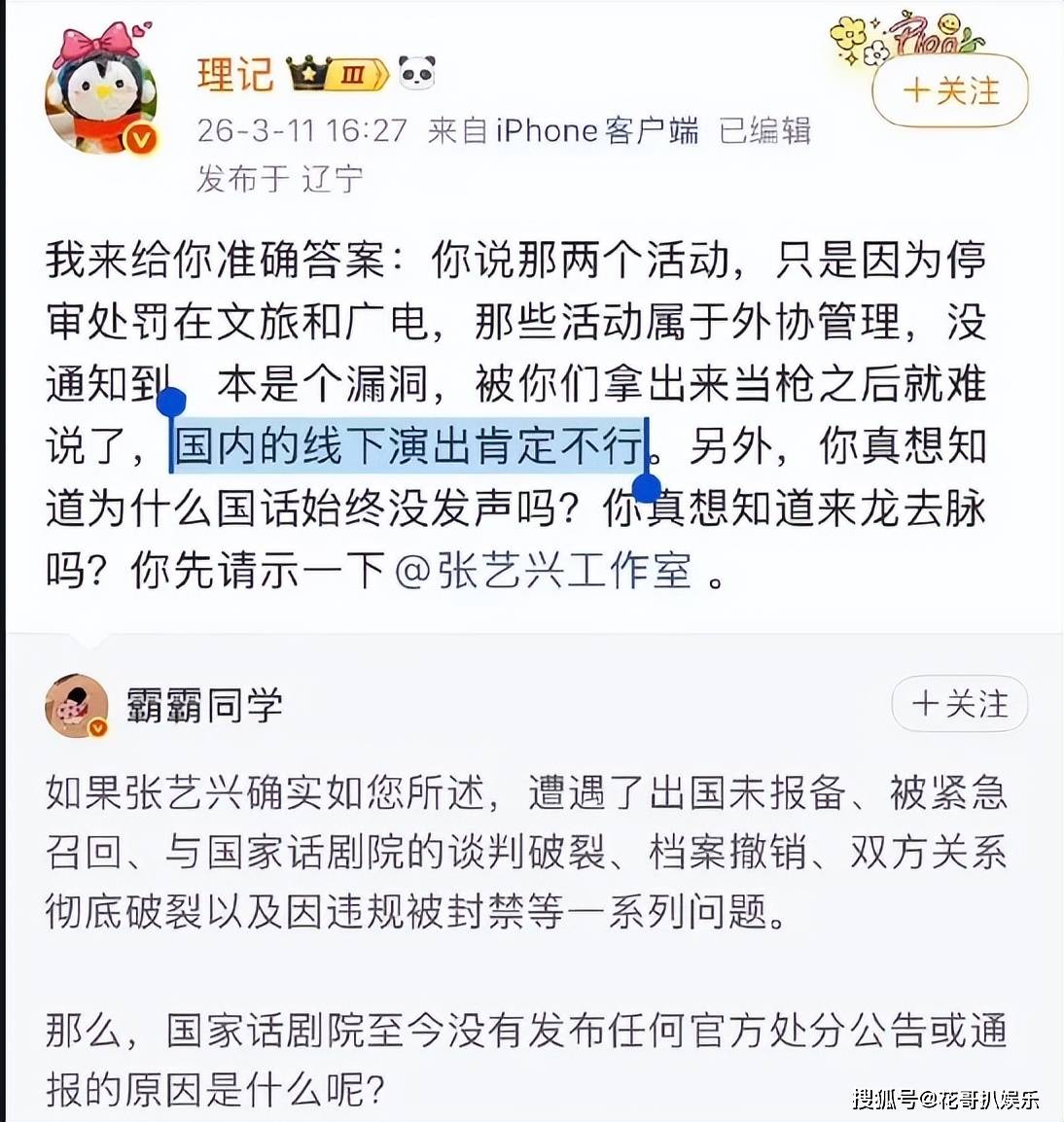Follow the user 理记
This screenshot has width=1064, height=1122.
point(949,92)
